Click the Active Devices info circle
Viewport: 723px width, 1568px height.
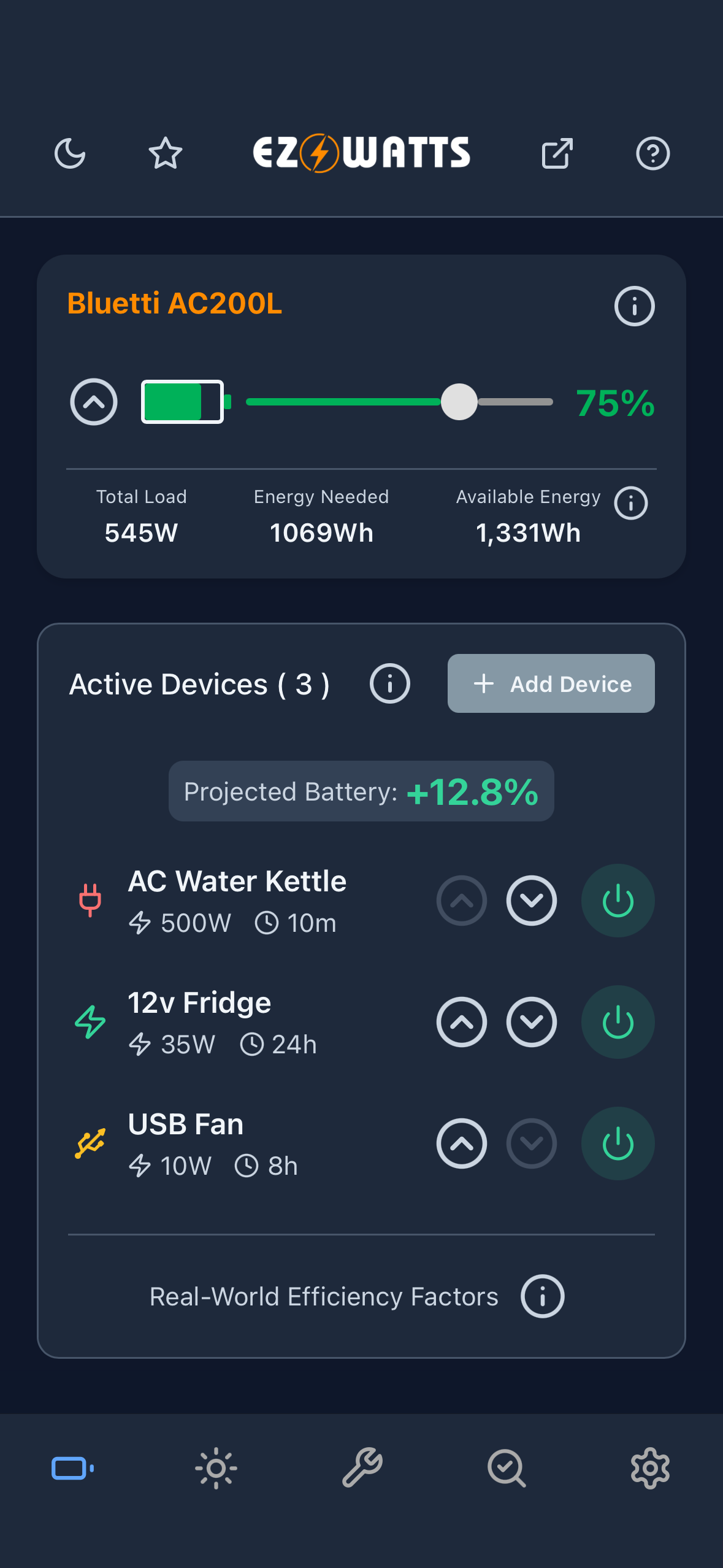(389, 683)
